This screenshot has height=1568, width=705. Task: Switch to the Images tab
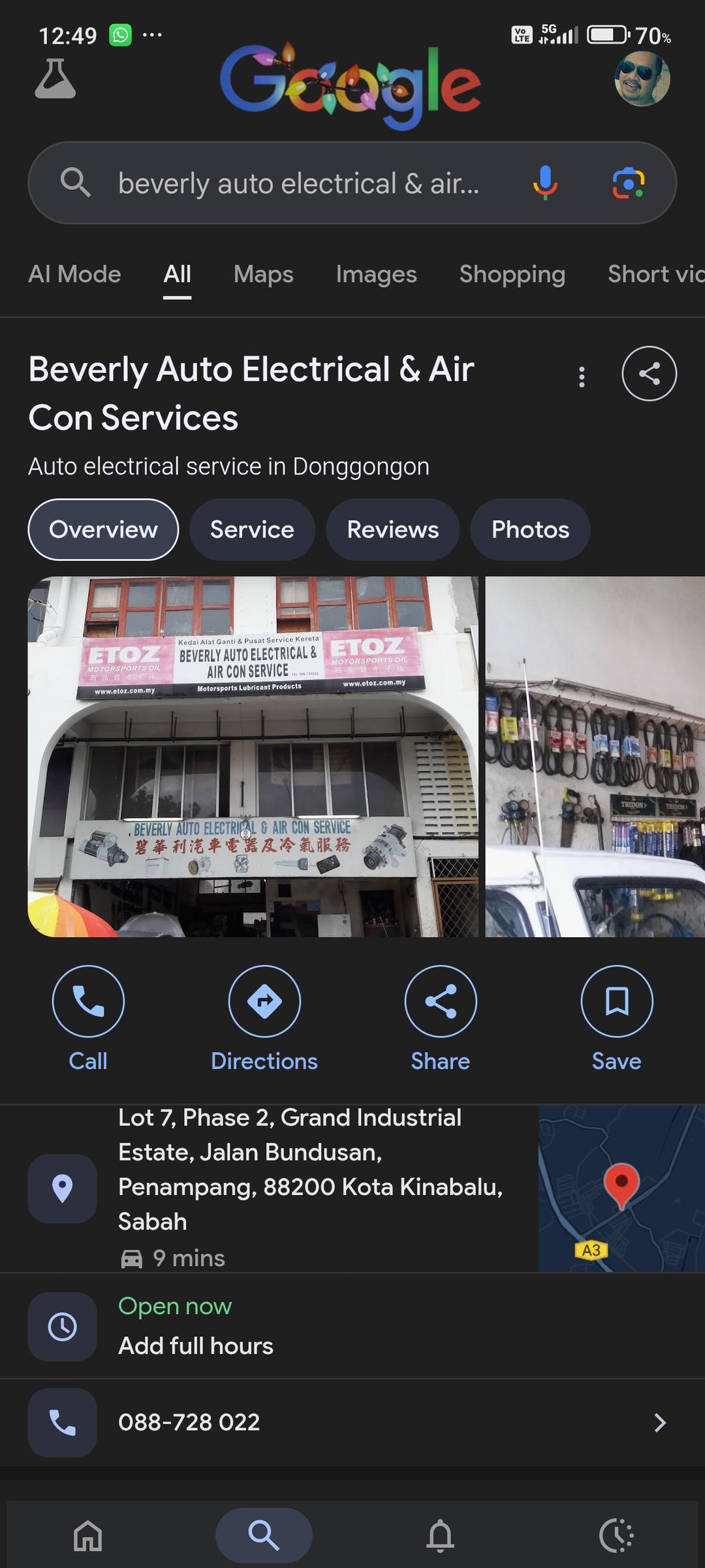(376, 274)
